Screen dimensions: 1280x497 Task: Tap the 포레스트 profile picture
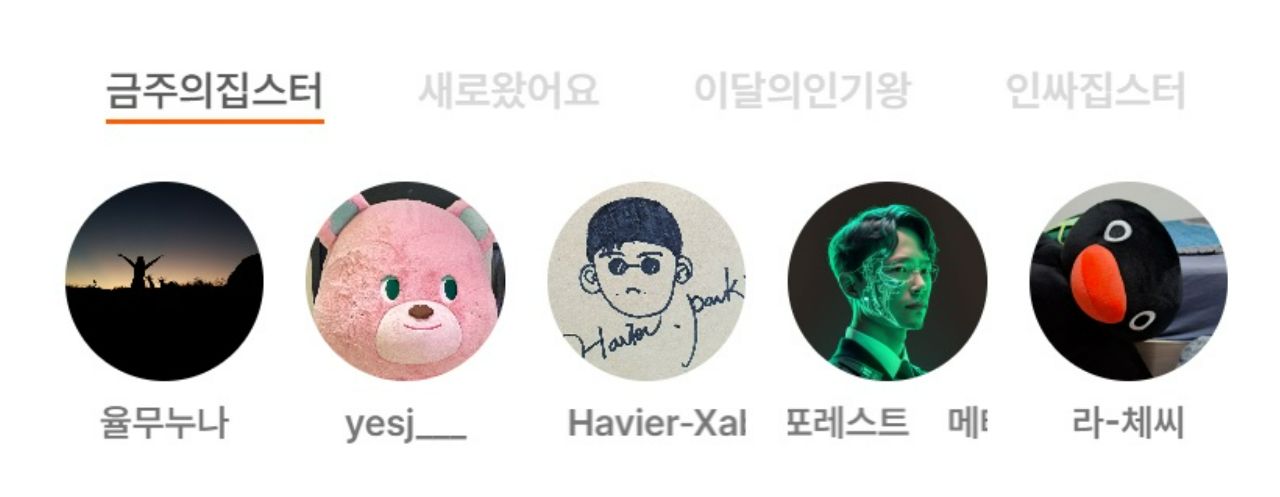[x=887, y=281]
